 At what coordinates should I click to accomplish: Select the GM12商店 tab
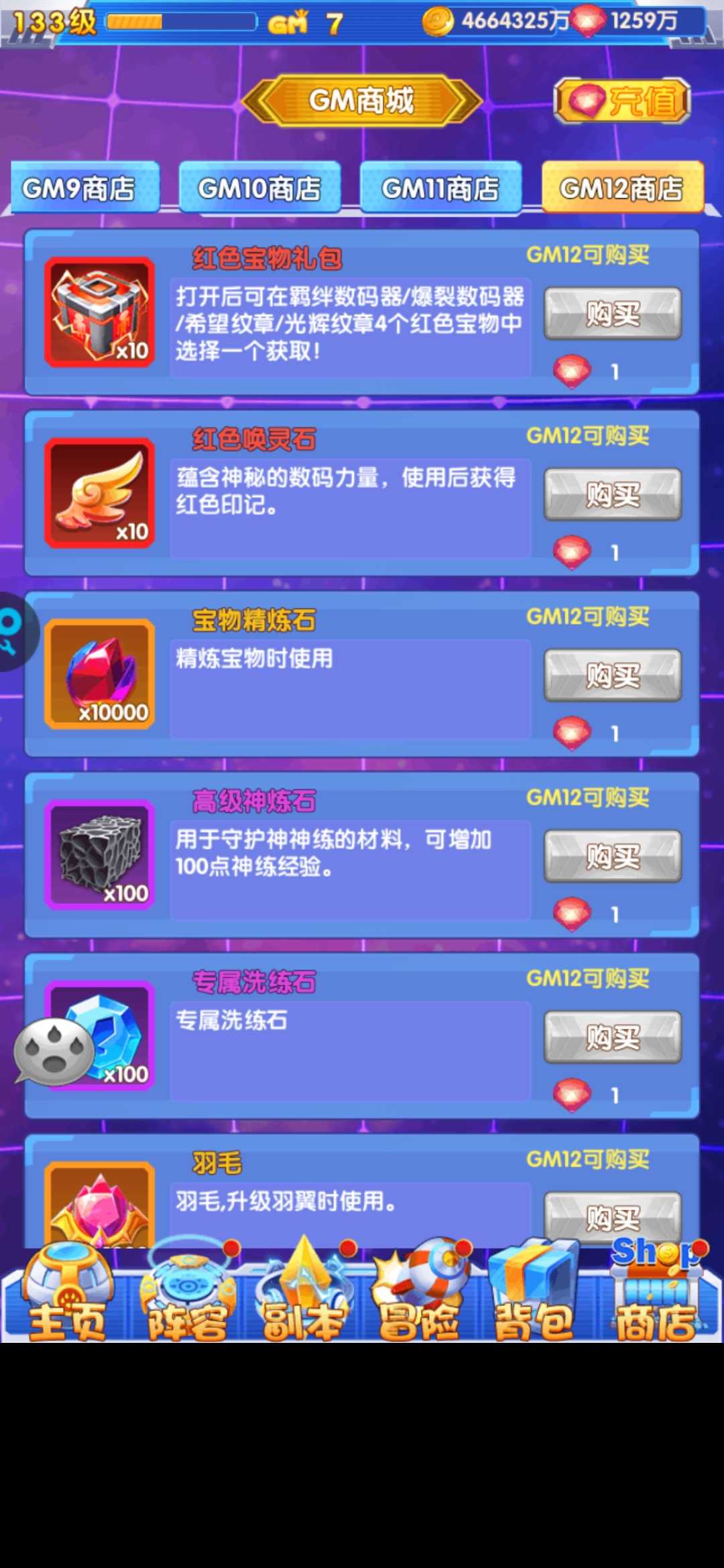click(622, 188)
